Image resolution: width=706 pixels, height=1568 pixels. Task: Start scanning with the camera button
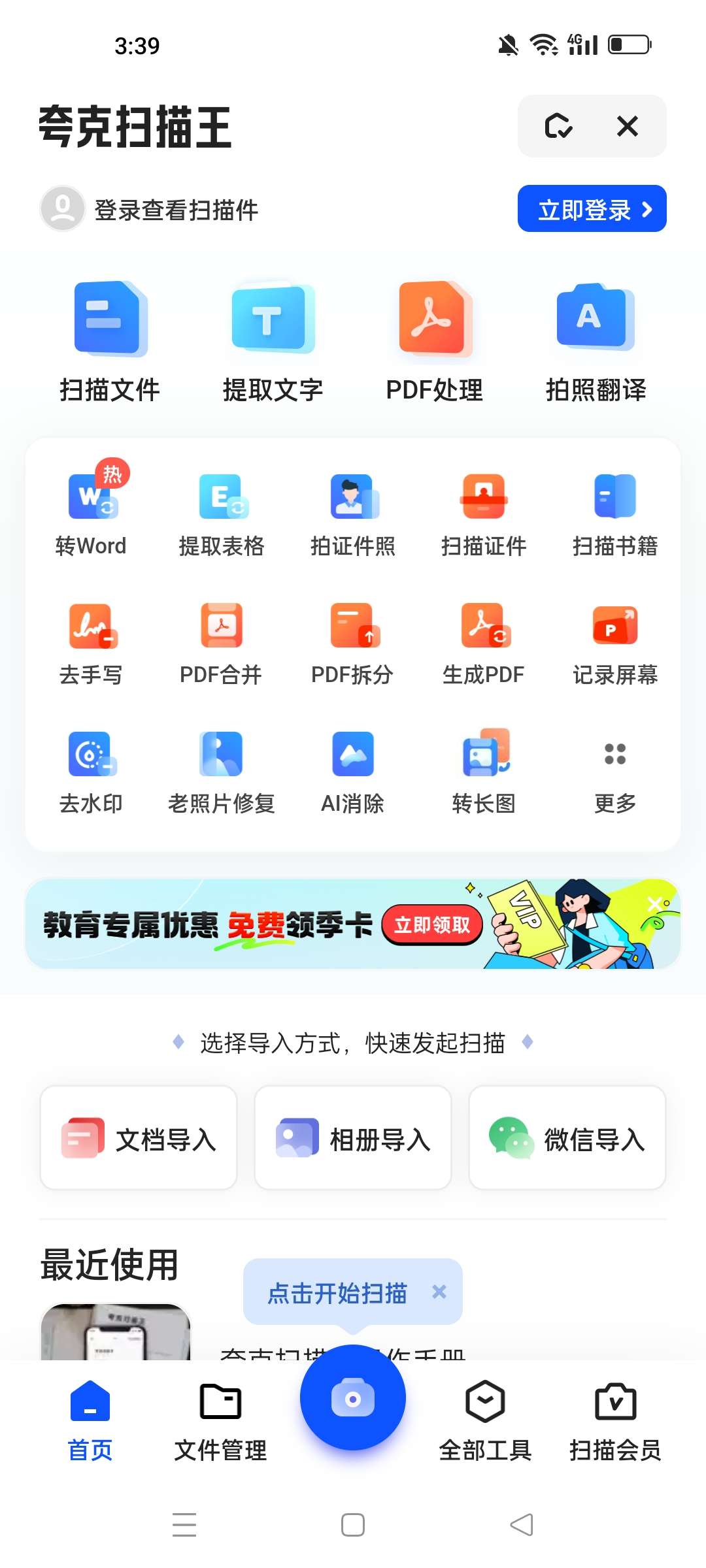353,1398
